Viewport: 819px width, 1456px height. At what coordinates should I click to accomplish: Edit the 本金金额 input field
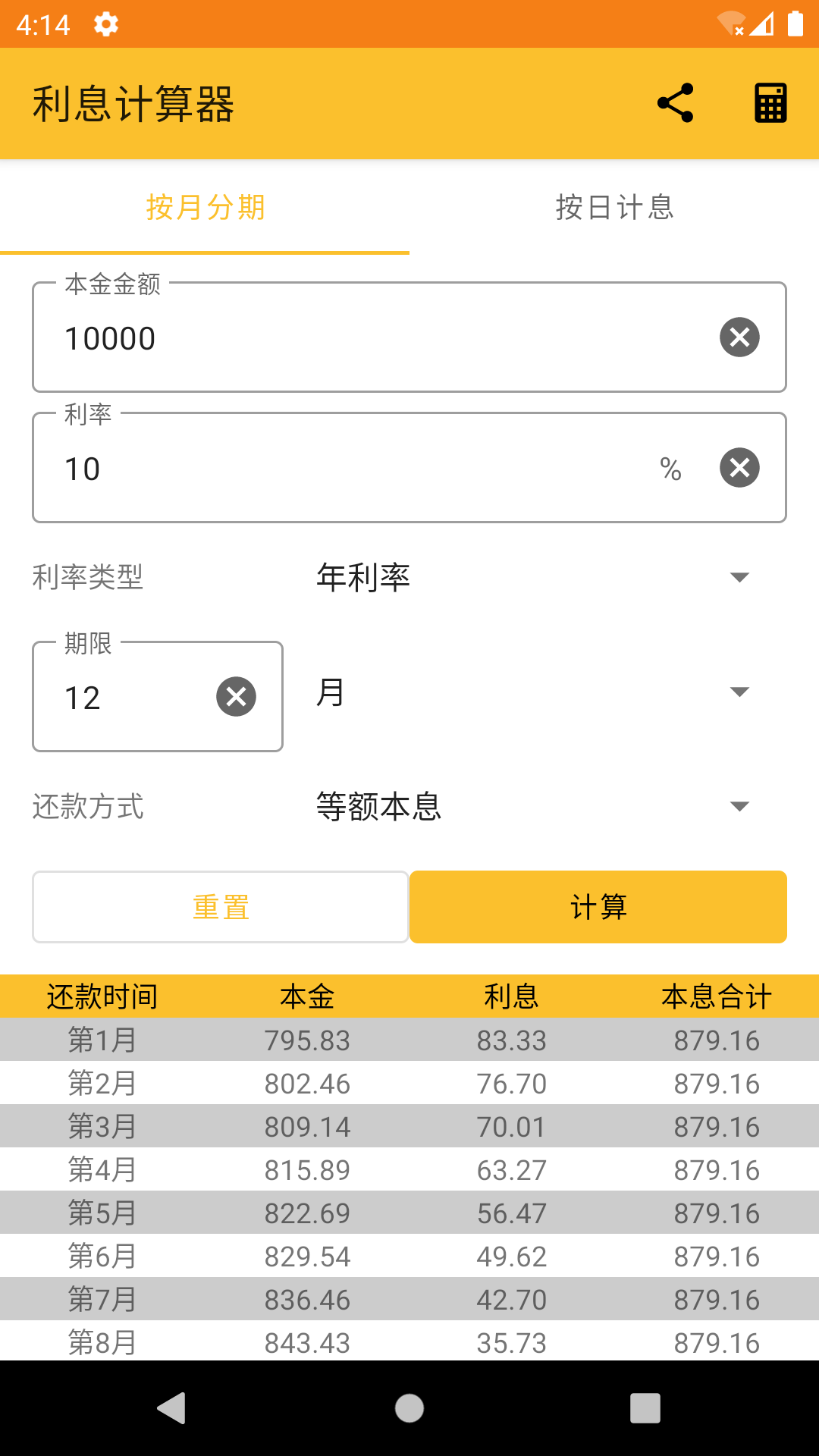pos(364,338)
